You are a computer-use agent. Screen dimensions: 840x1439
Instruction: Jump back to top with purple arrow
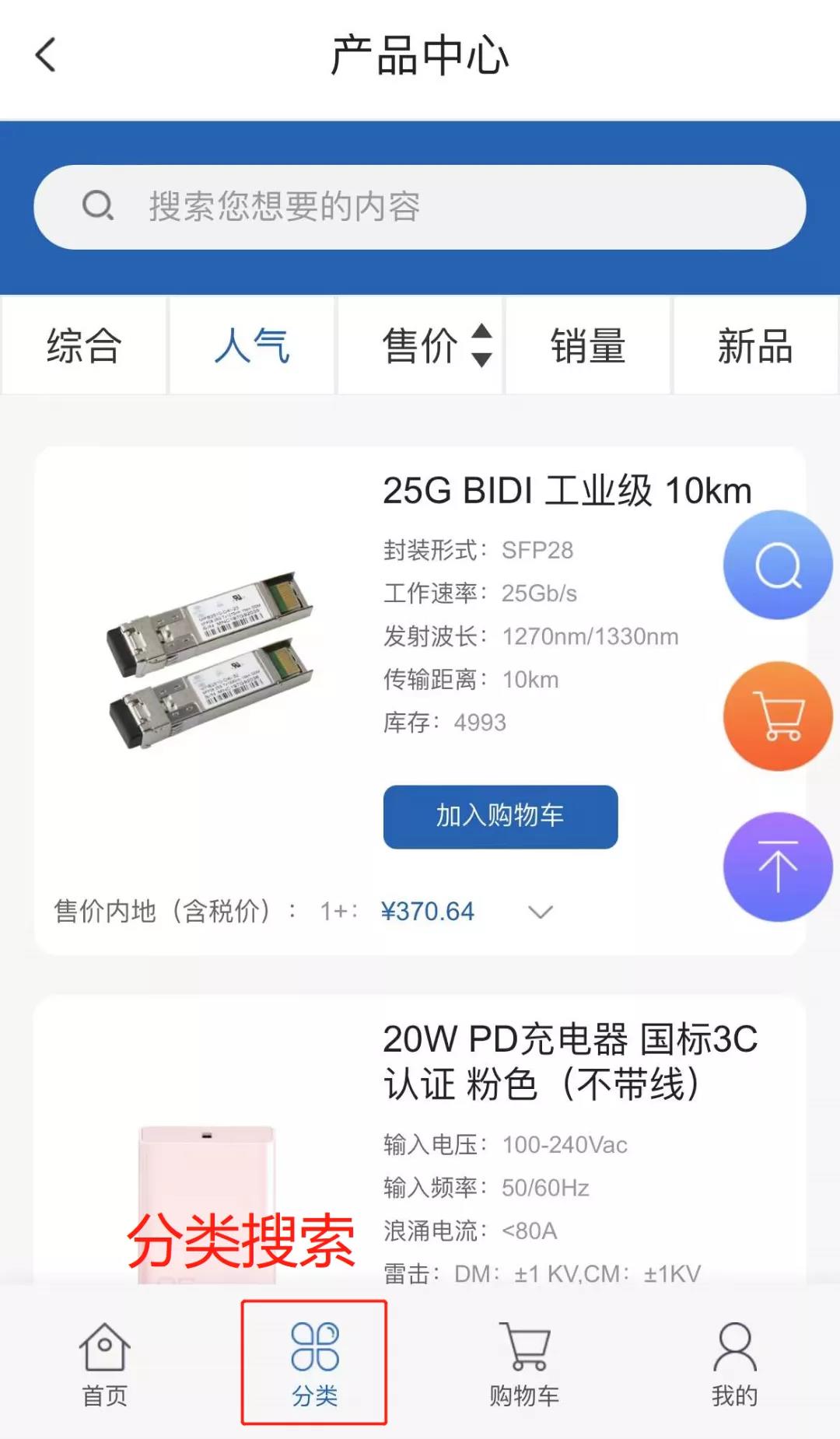coord(778,867)
